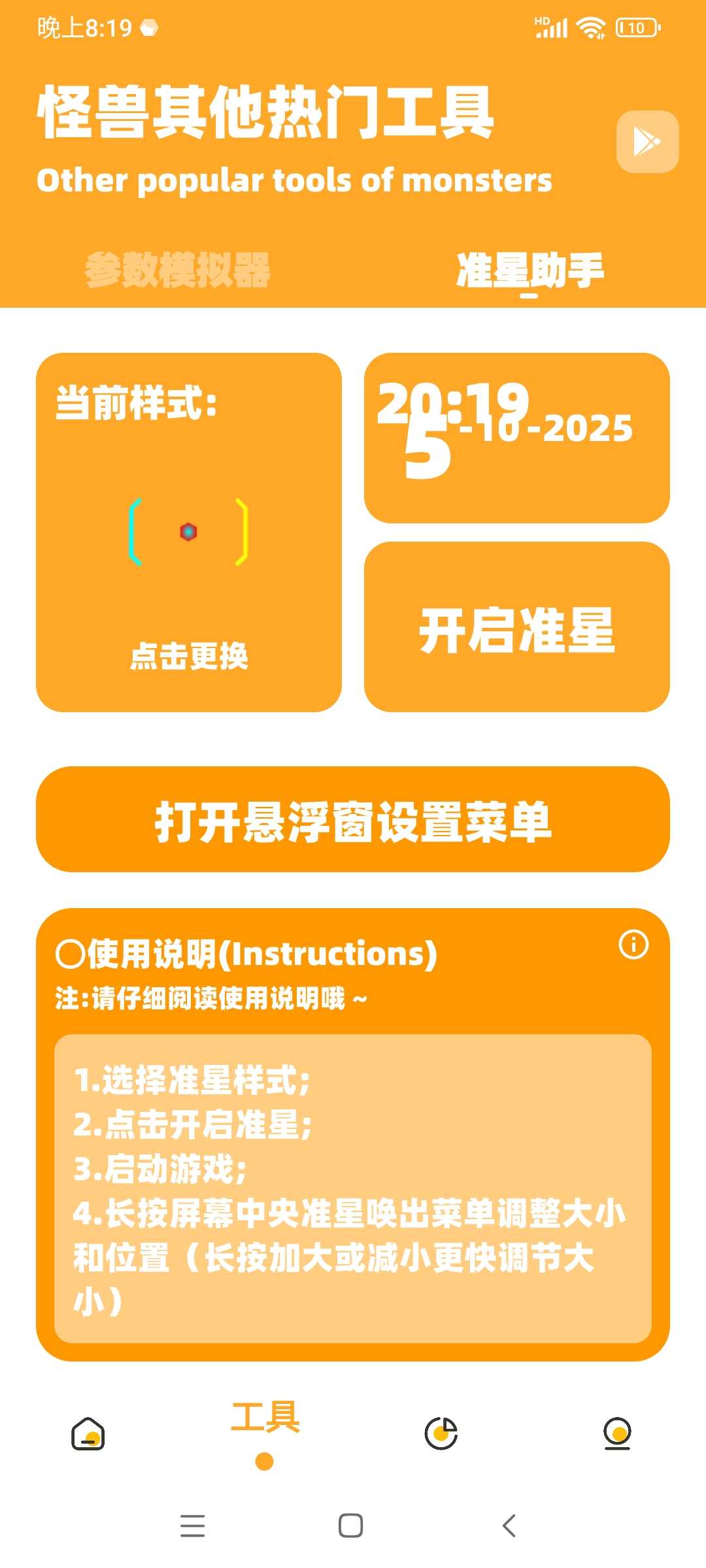Open the profile tab in bottom navigation
Viewport: 706px width, 1568px height.
click(x=617, y=1433)
